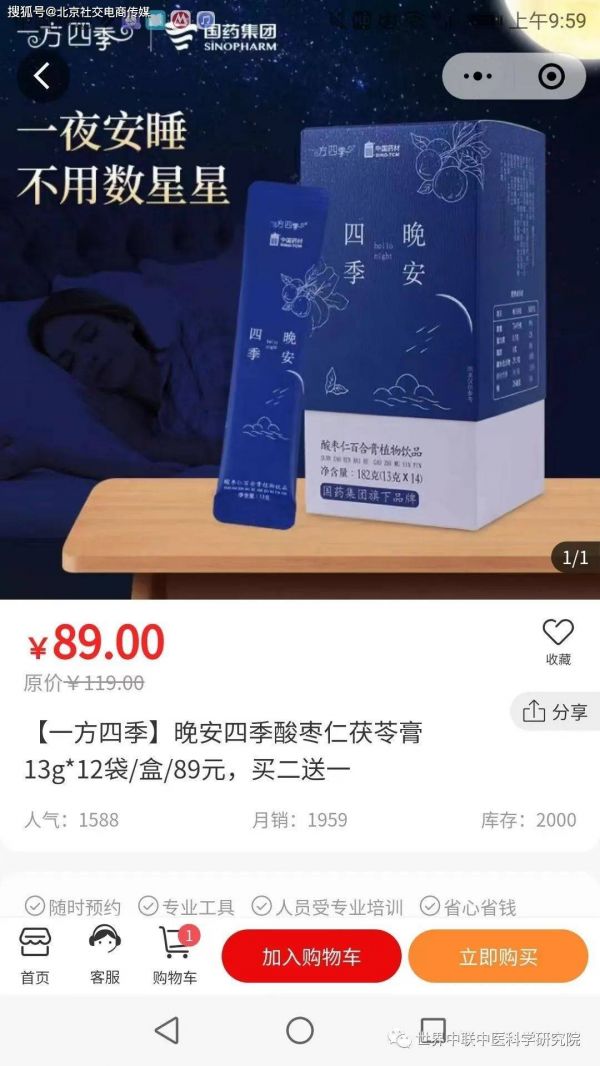The width and height of the screenshot is (600, 1066).
Task: Open the mini program more-options menu
Action: point(479,76)
